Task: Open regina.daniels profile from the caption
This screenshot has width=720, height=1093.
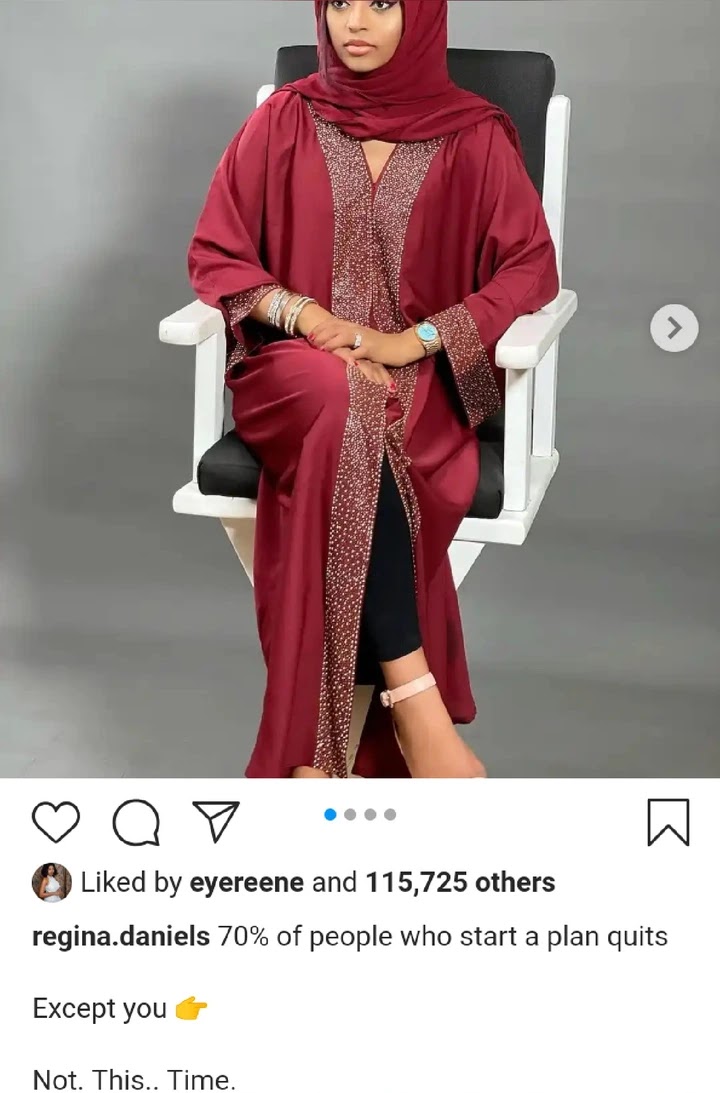Action: [121, 937]
